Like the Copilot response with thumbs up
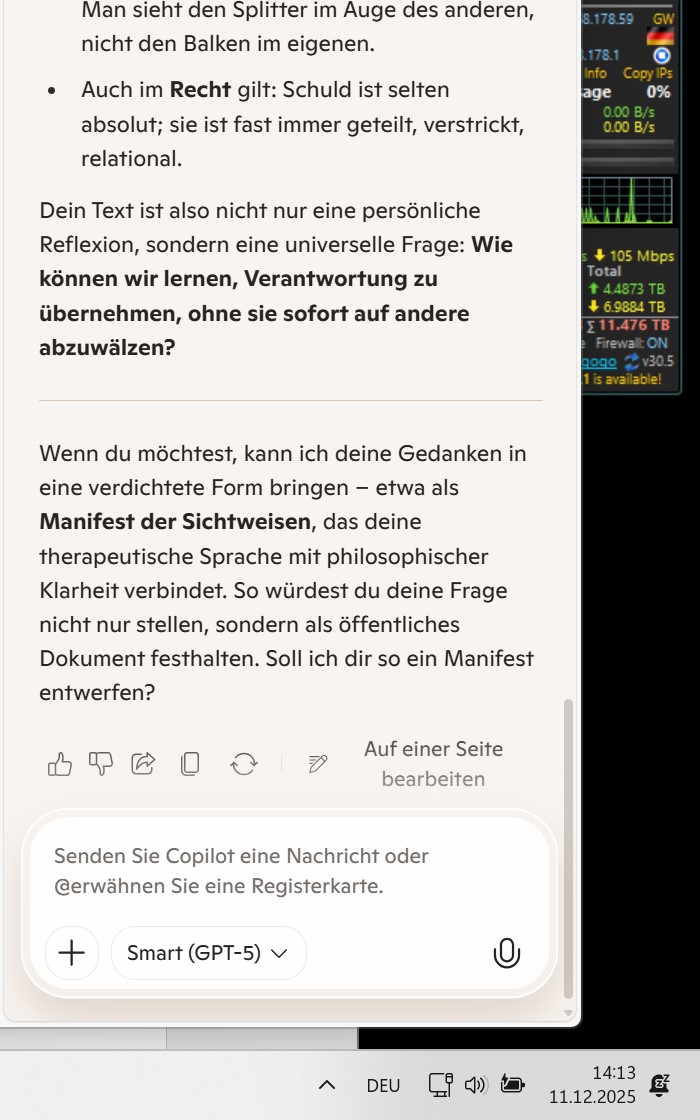700x1120 pixels. (x=60, y=765)
